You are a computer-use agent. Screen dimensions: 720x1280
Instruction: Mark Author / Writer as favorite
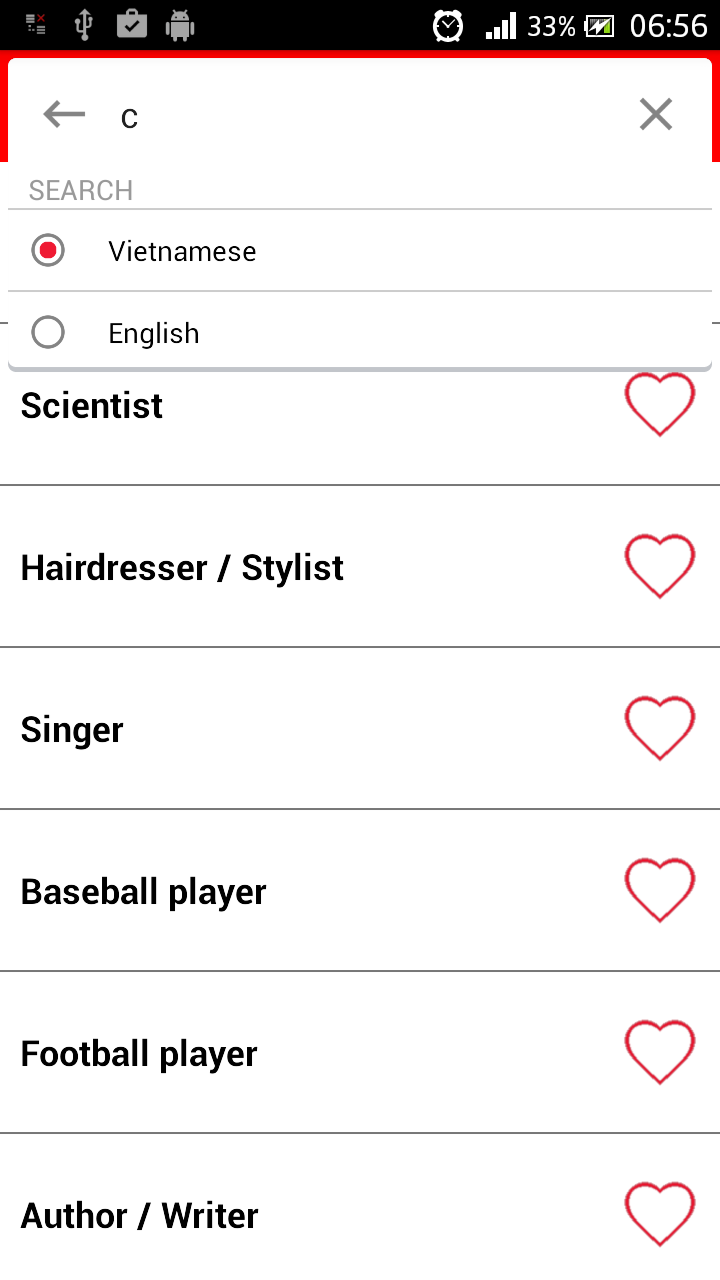pos(660,1215)
